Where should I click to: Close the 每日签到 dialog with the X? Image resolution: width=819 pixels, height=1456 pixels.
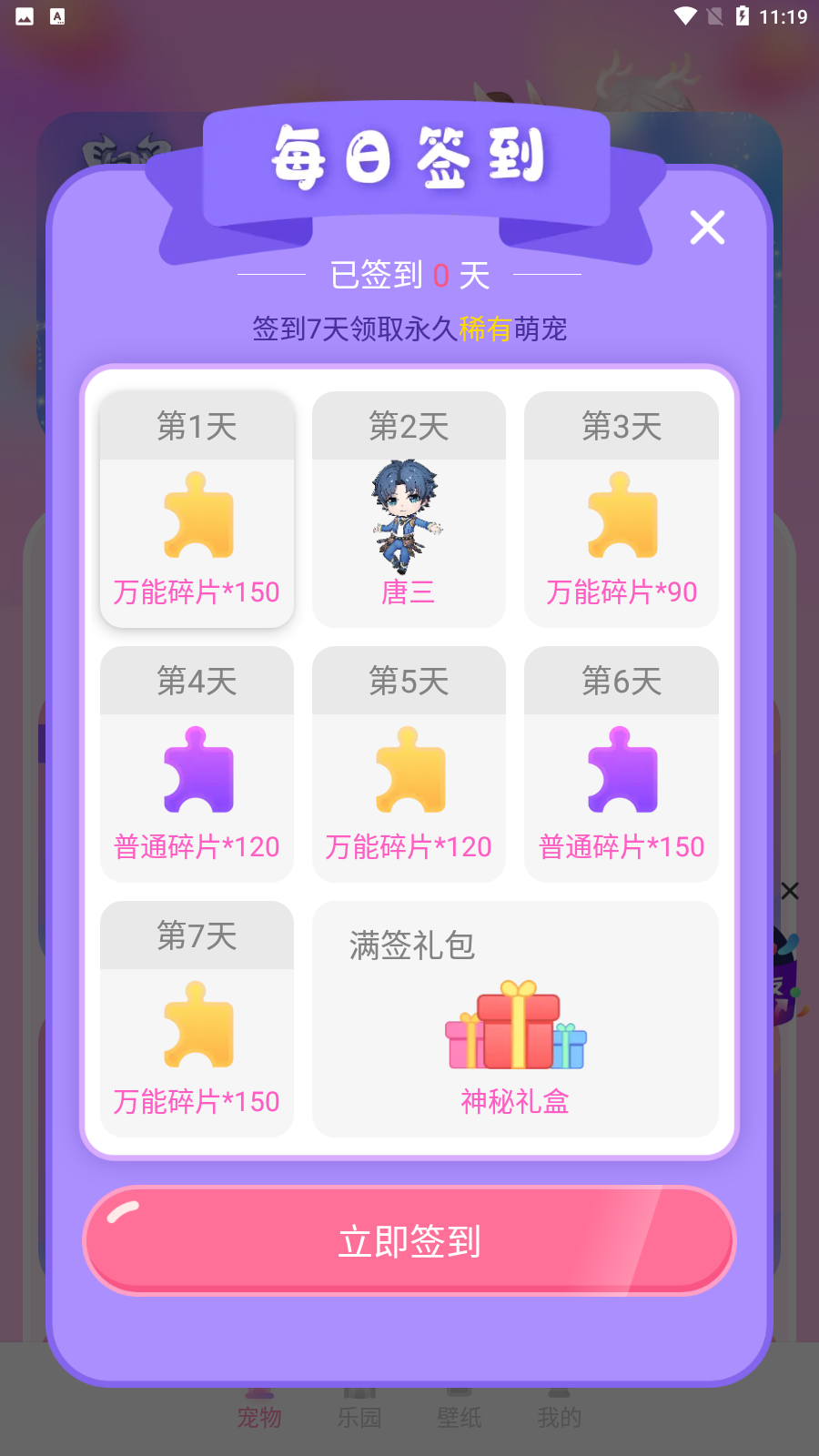tap(707, 227)
